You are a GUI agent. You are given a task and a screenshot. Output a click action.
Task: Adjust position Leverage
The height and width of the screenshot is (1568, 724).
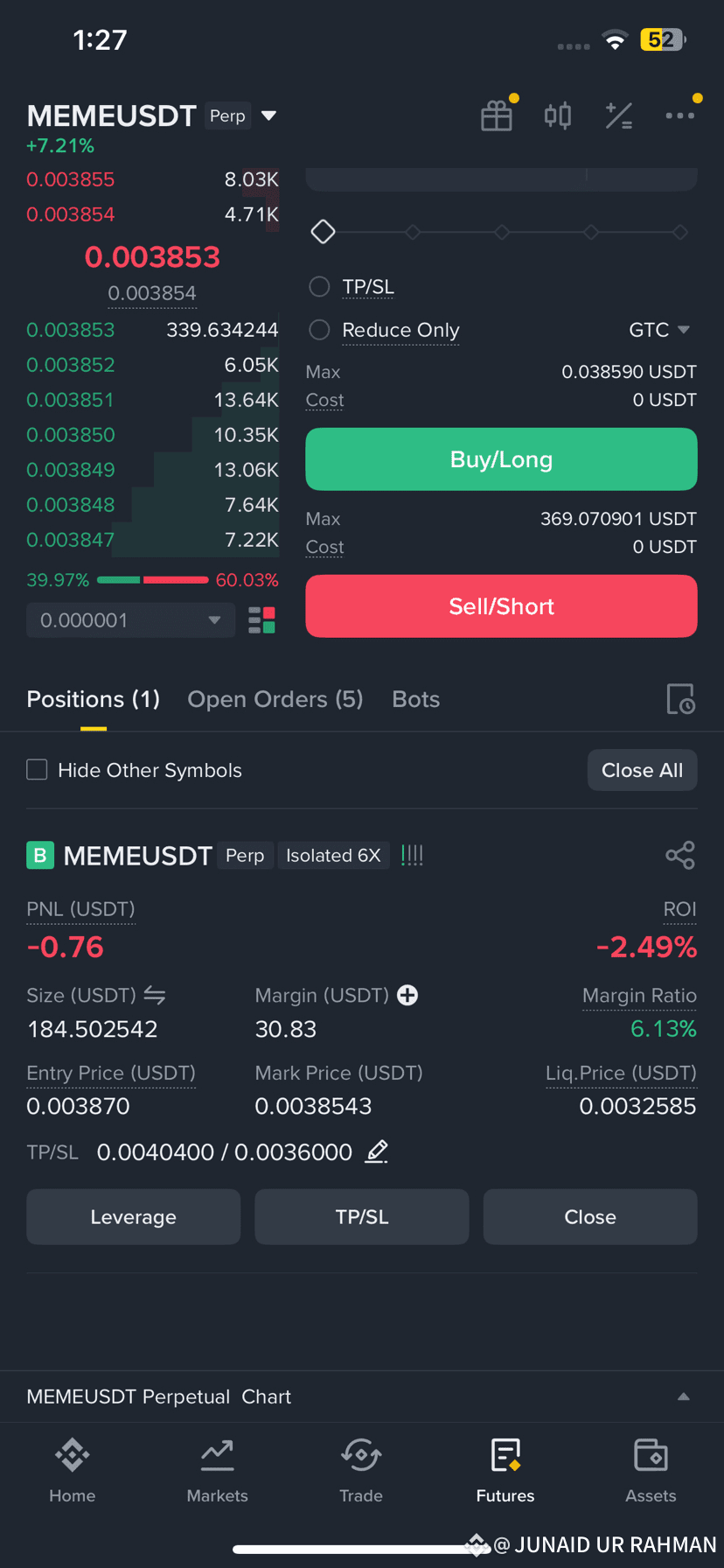pyautogui.click(x=133, y=1217)
